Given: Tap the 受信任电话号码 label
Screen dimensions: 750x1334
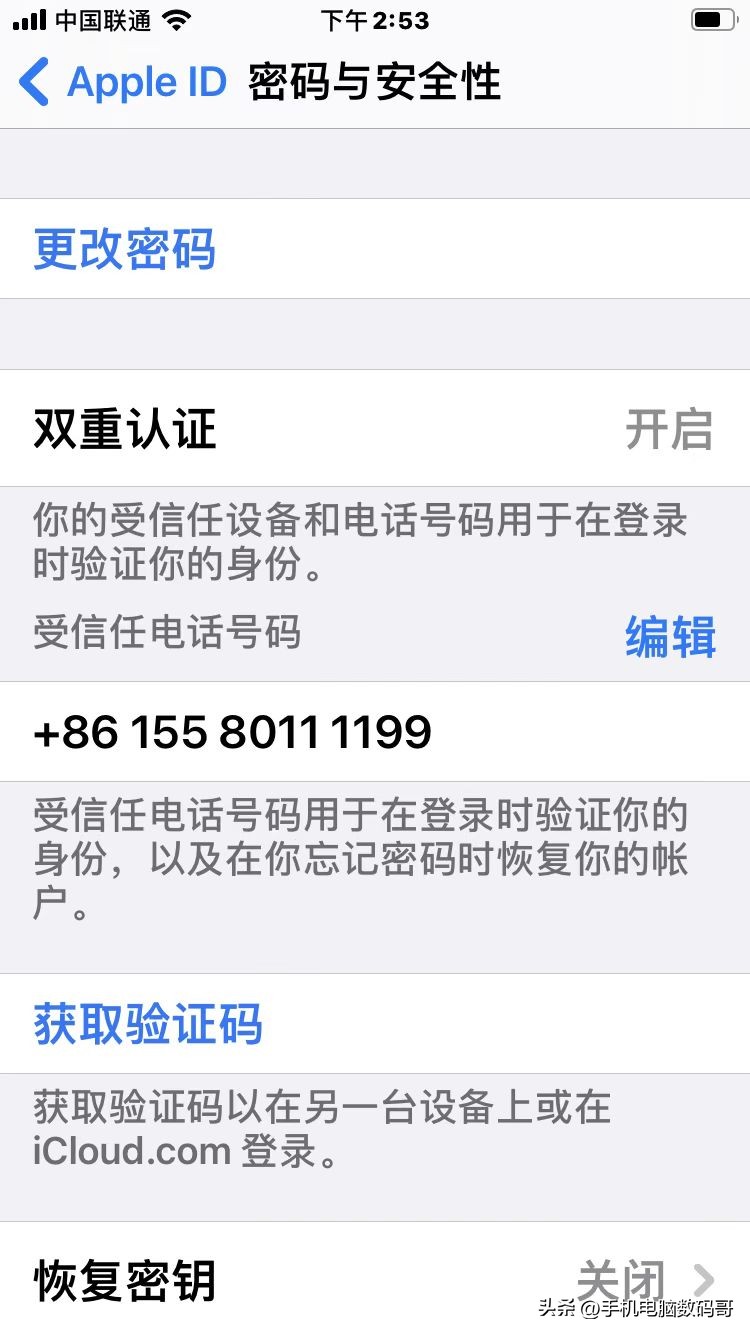Looking at the screenshot, I should [x=168, y=634].
